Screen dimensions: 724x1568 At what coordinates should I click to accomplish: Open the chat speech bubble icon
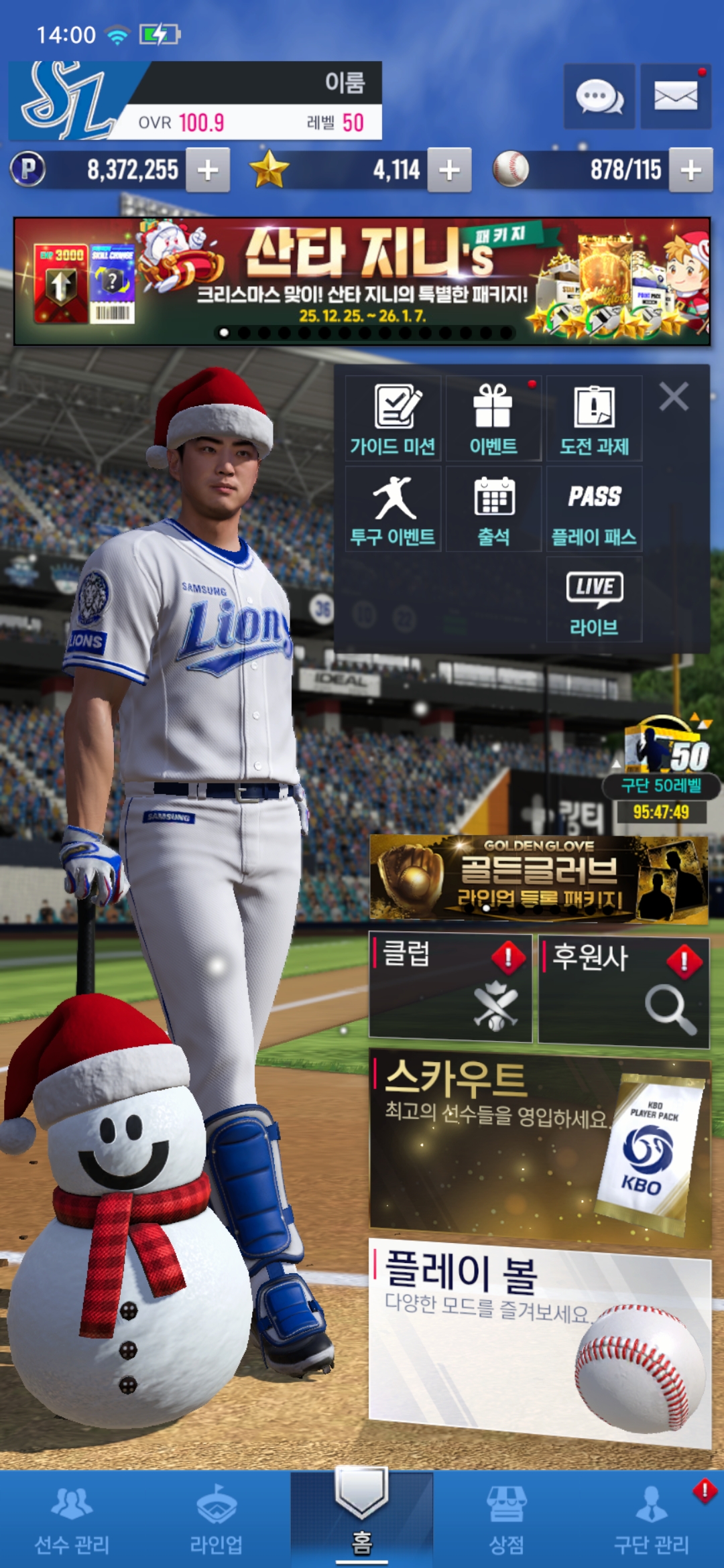click(x=599, y=97)
